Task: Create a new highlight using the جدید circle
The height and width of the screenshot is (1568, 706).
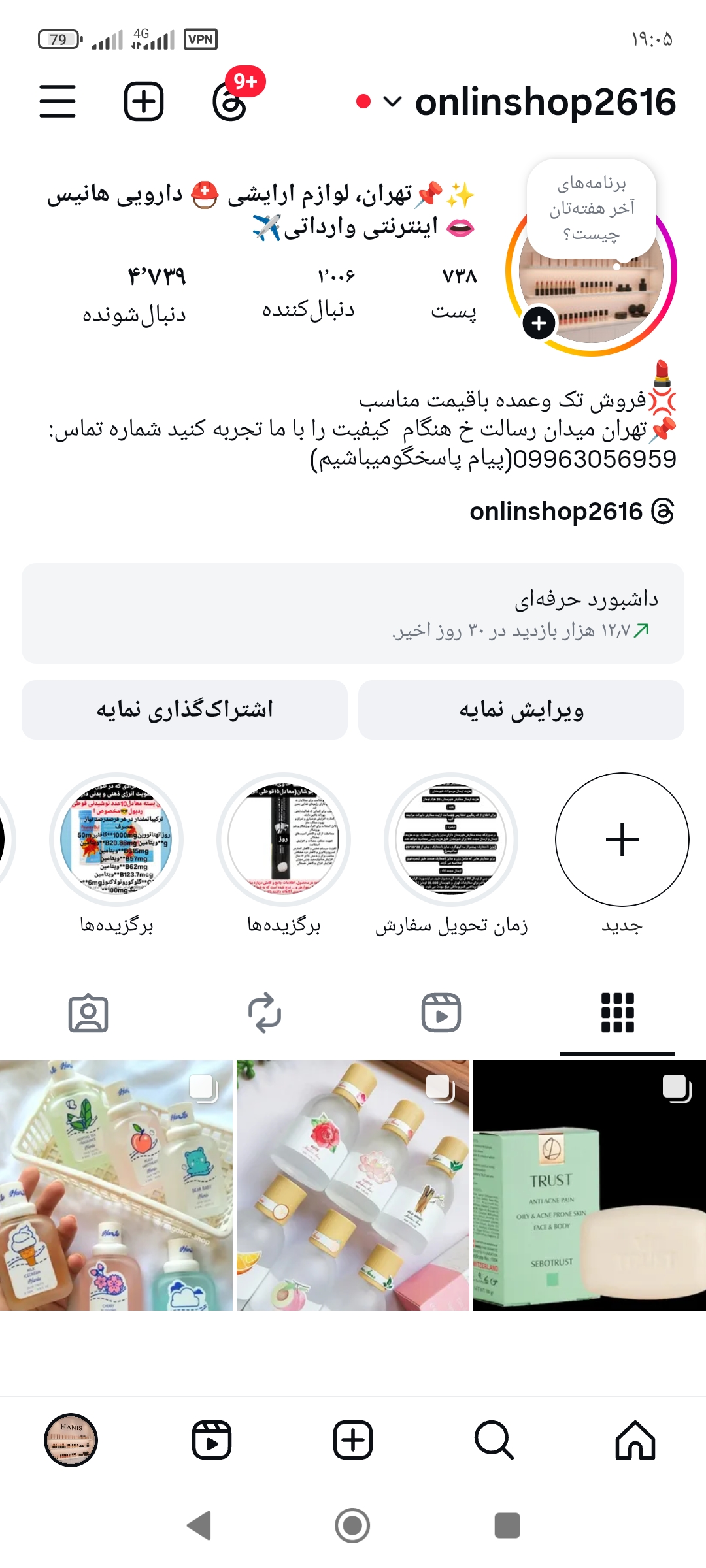Action: [x=622, y=840]
